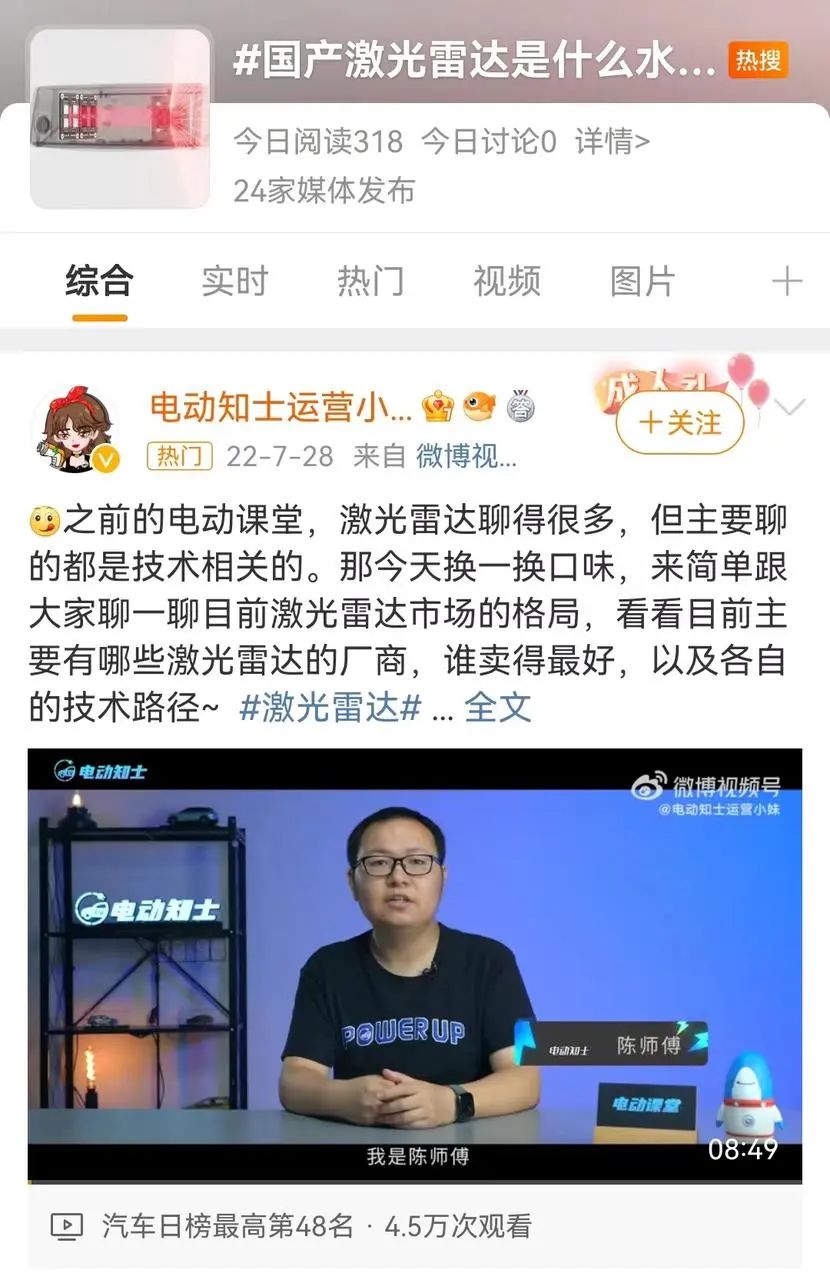Select the 综合 tab
The width and height of the screenshot is (830, 1280).
(x=99, y=281)
